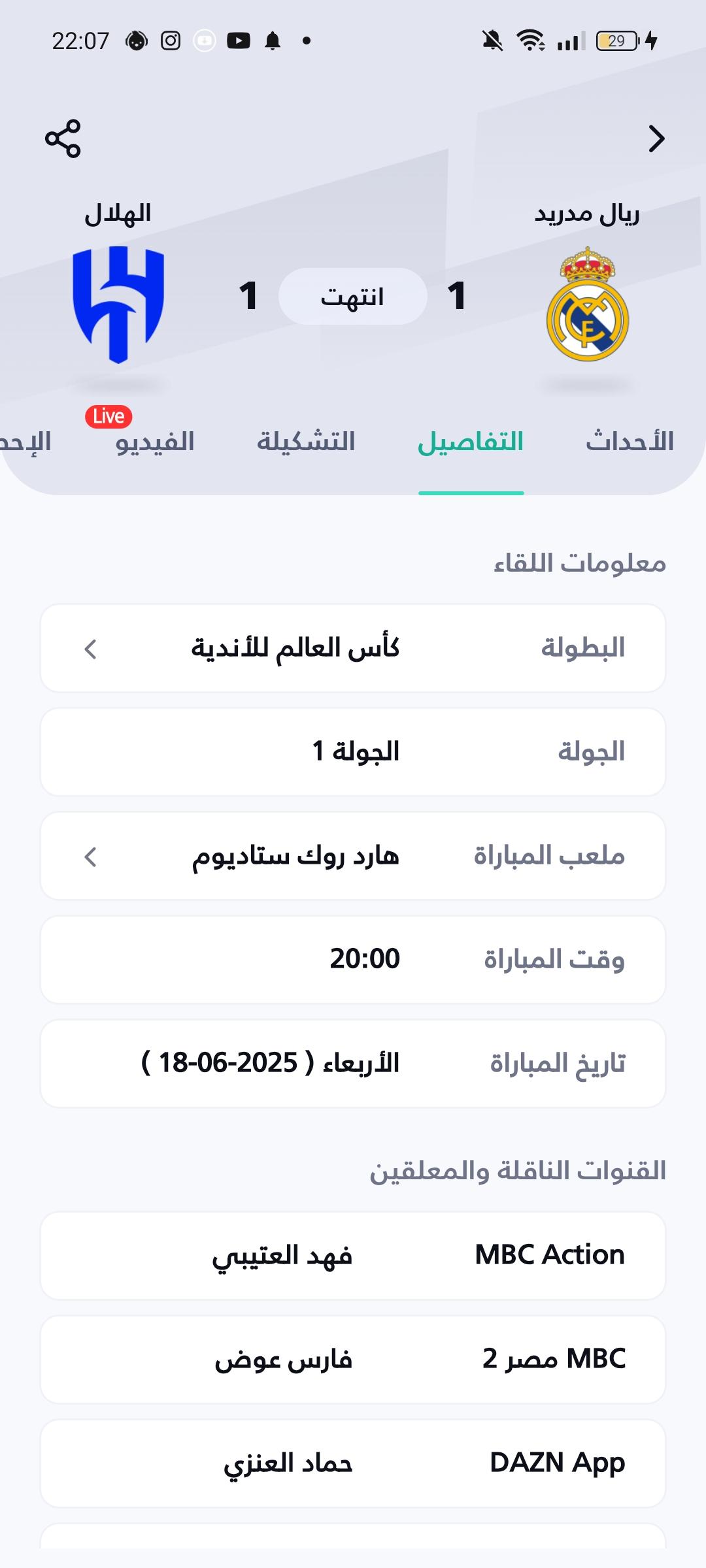Open الهلال team page
Screen dimensions: 706x1568
click(x=118, y=287)
